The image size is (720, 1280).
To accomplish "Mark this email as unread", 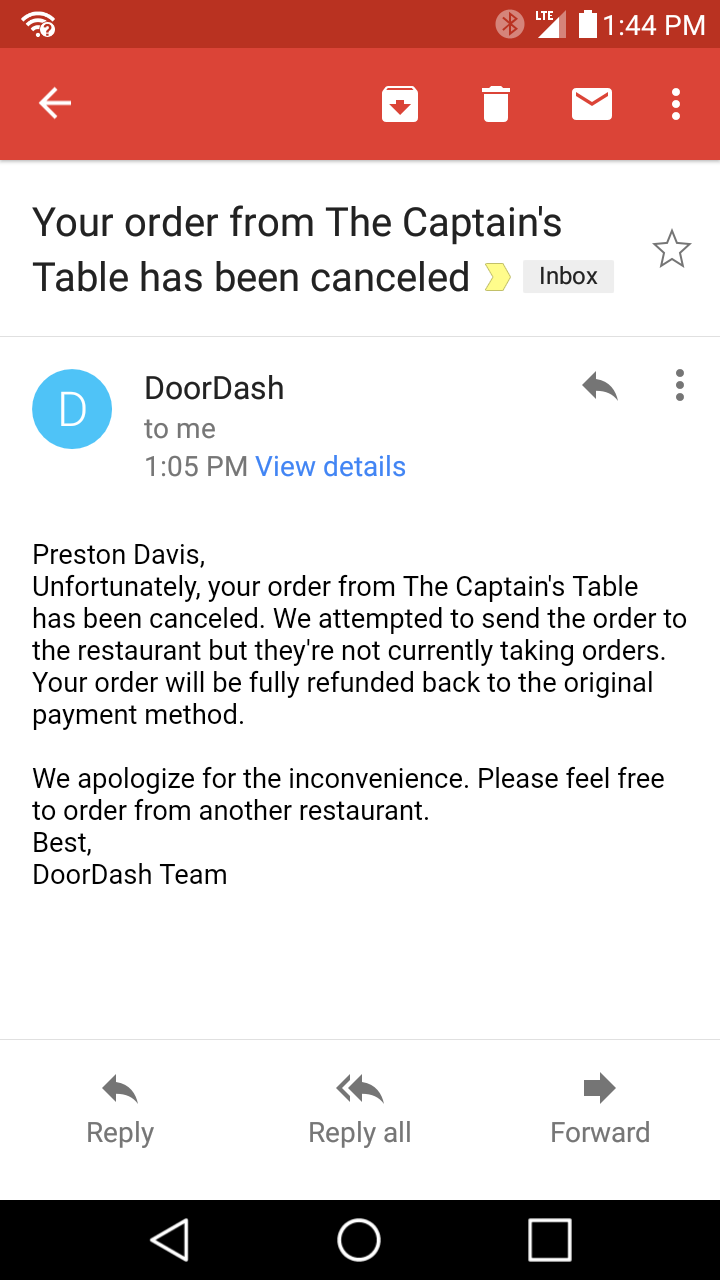I will [592, 104].
